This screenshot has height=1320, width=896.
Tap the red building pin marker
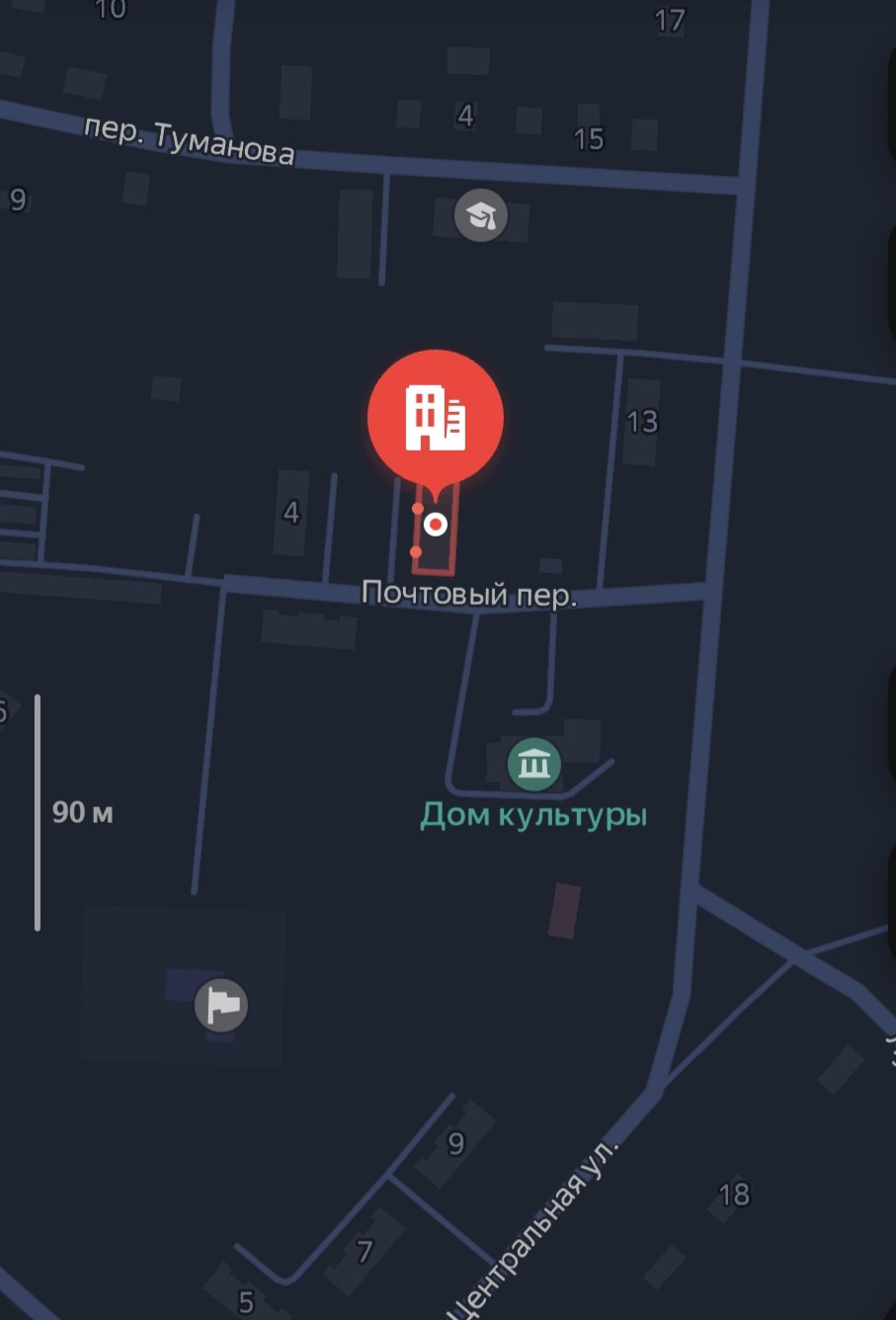(436, 418)
